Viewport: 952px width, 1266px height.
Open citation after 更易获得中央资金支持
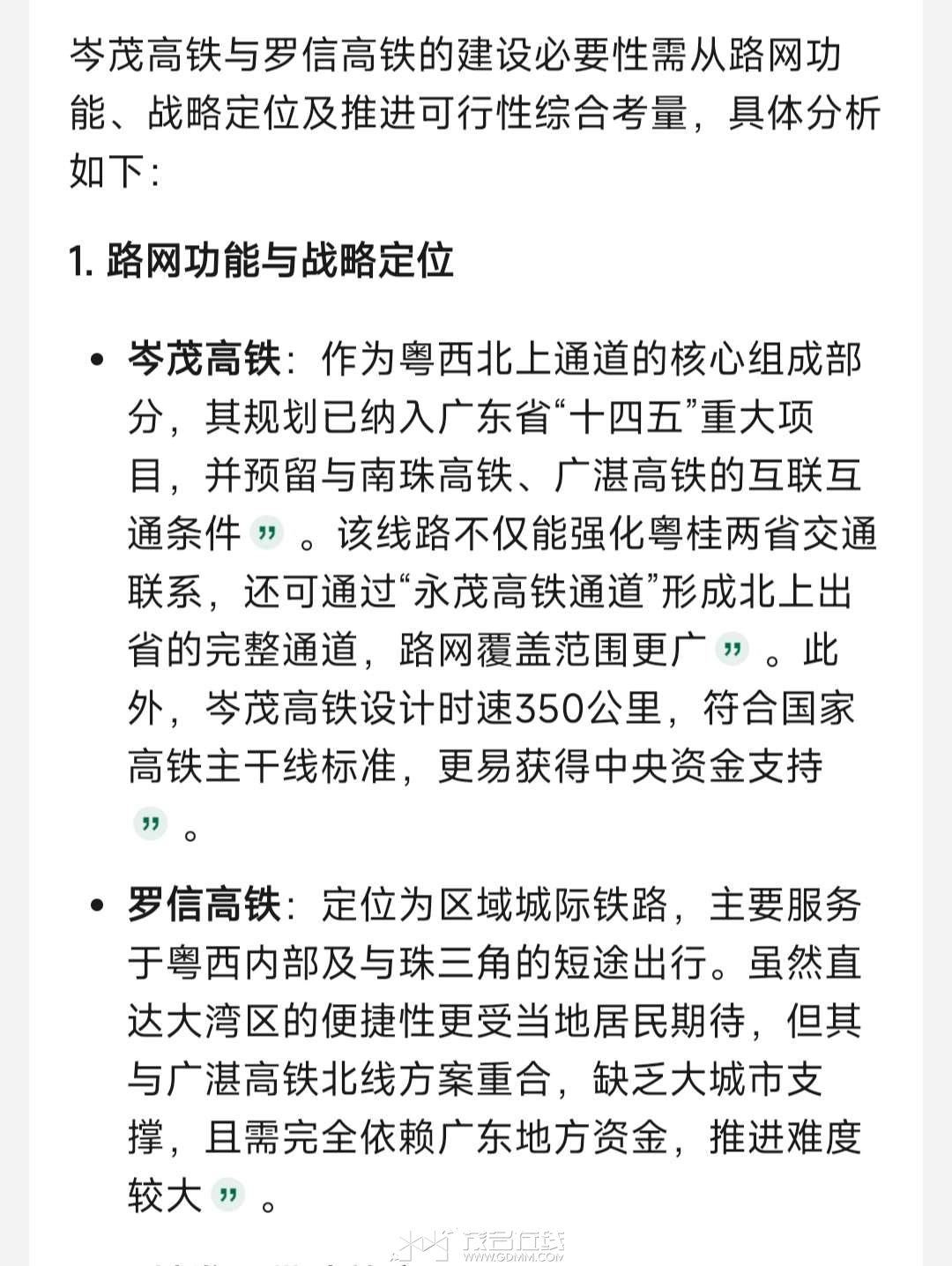click(x=150, y=824)
